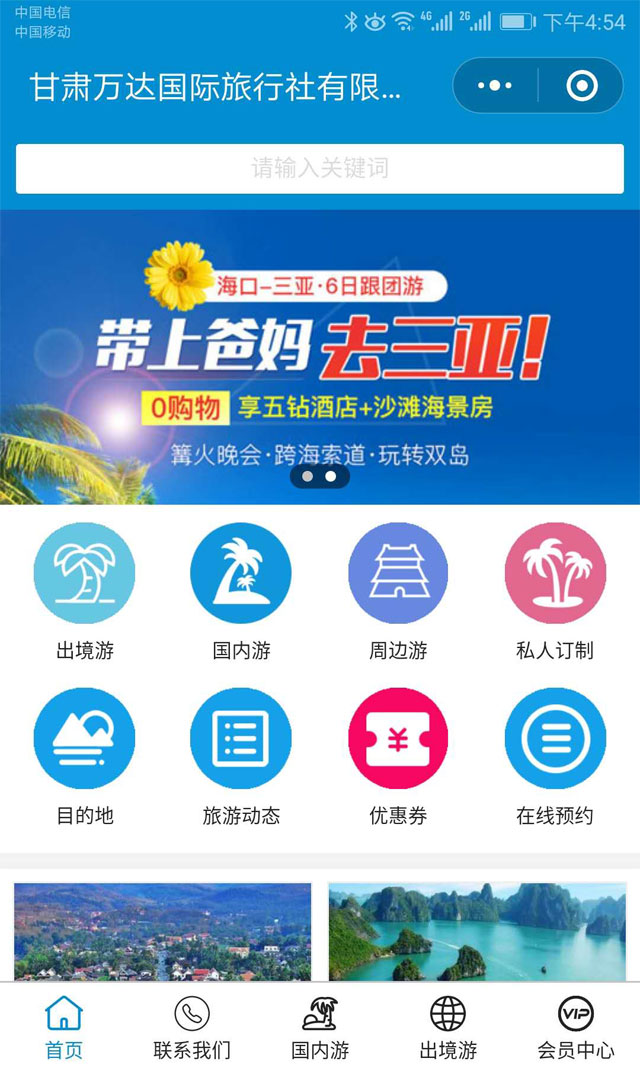
Task: View 目的地 destinations
Action: [84, 740]
